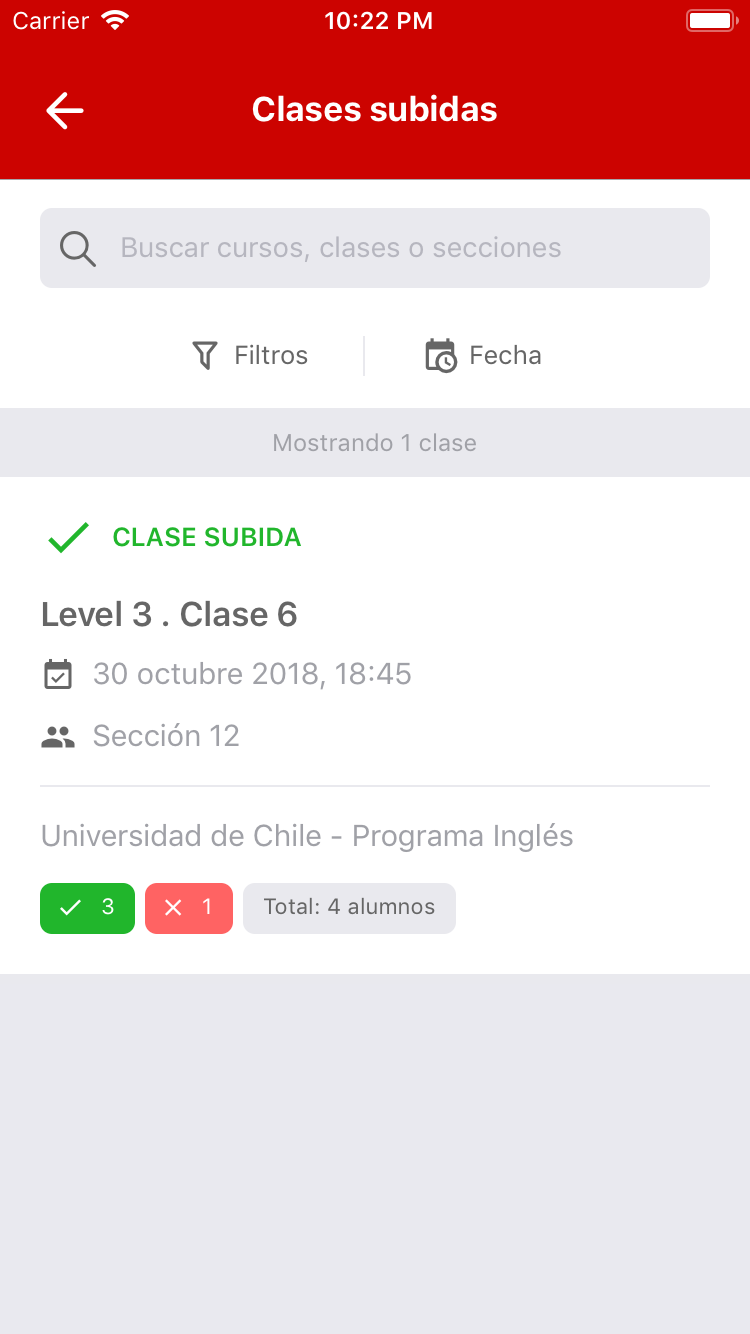Screen dimensions: 750x1334
Task: Go back using the arrow icon
Action: coord(65,110)
